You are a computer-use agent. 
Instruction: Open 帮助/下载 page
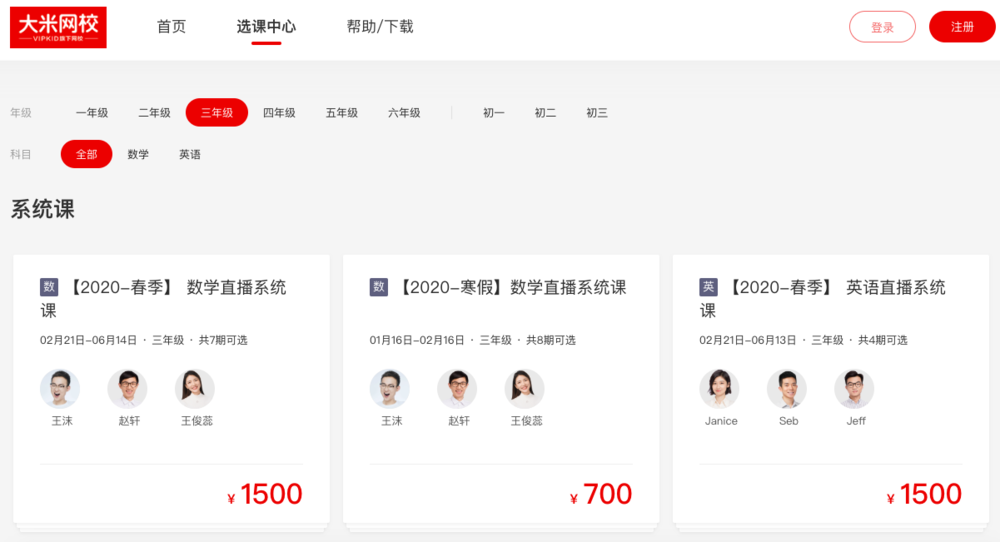pyautogui.click(x=380, y=27)
